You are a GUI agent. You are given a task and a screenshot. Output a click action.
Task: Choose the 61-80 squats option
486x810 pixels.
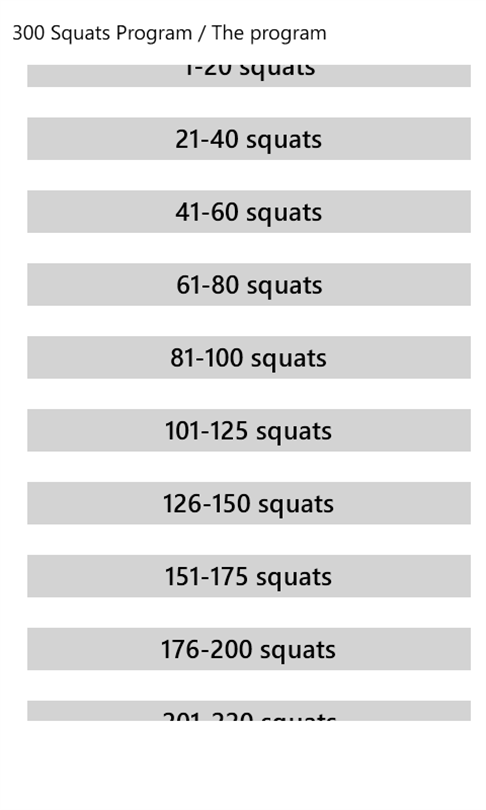[x=248, y=284]
